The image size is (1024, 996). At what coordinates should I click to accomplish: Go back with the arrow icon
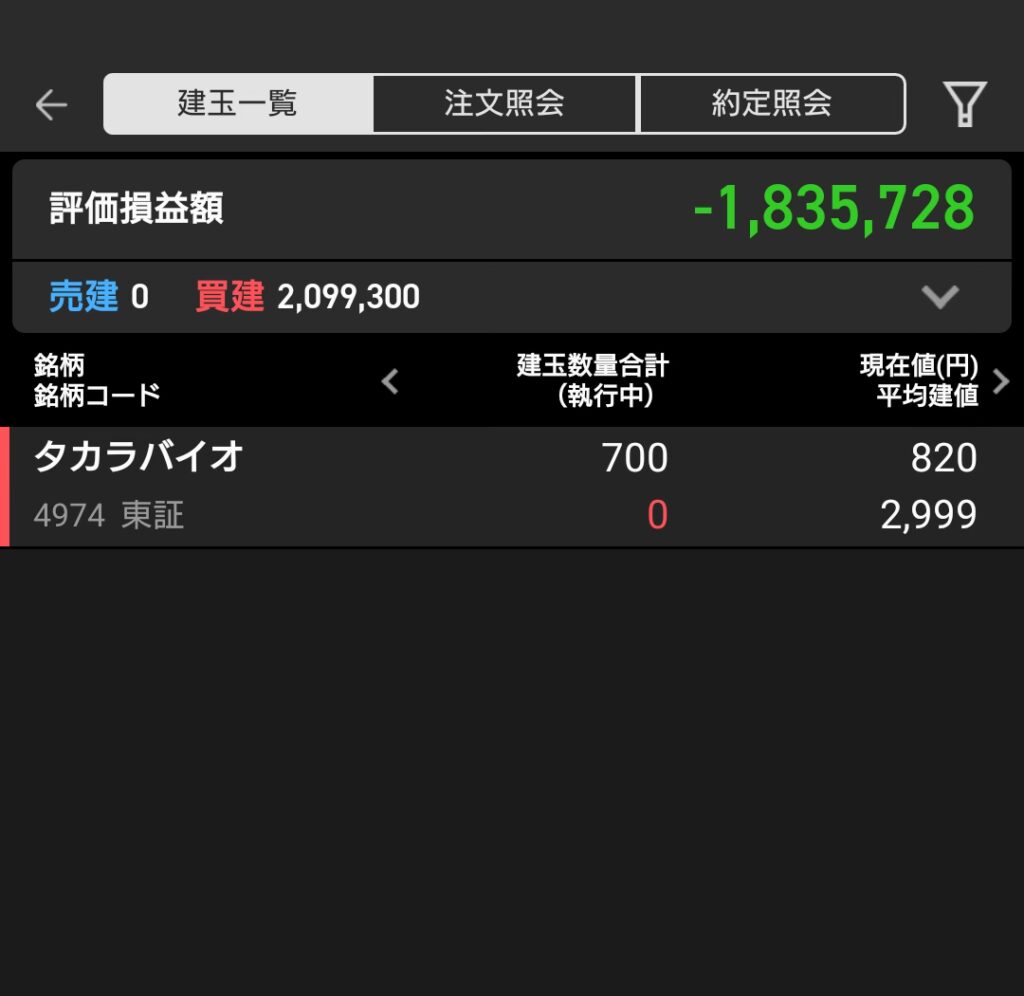tap(51, 104)
